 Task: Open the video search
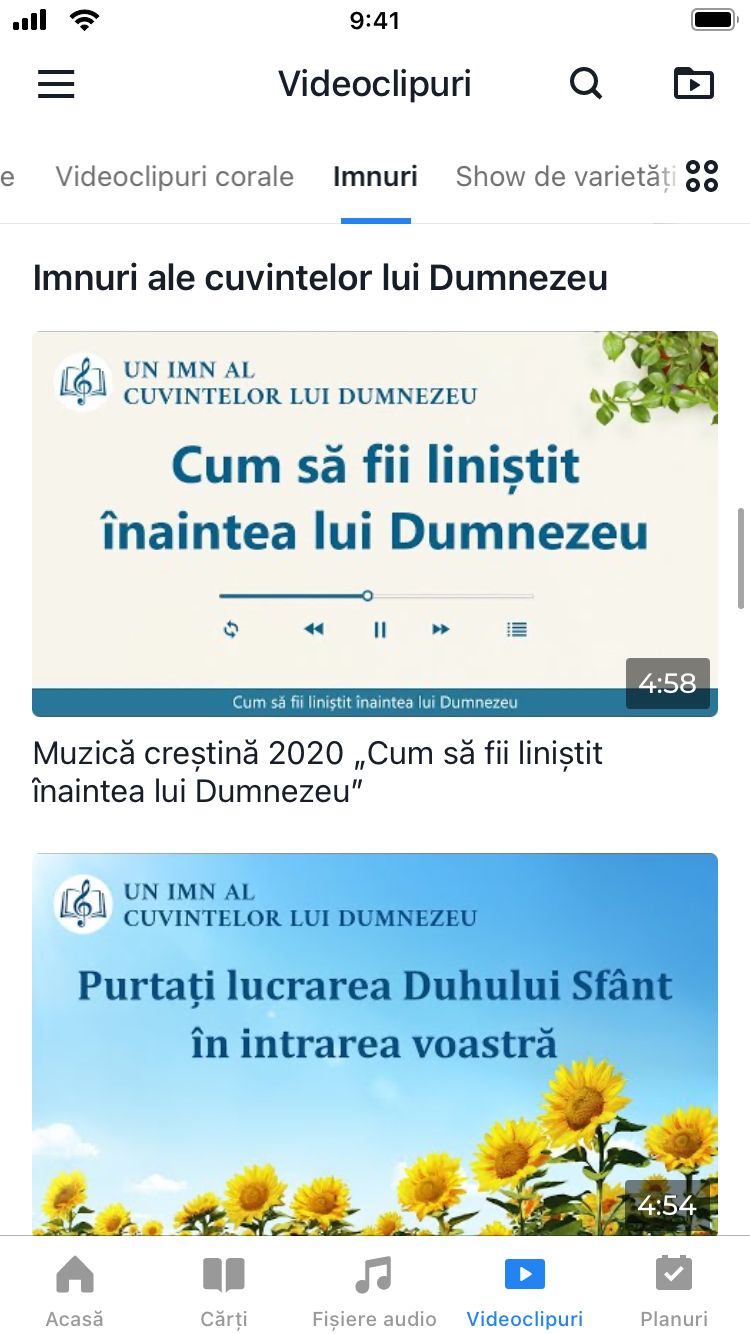tap(586, 84)
